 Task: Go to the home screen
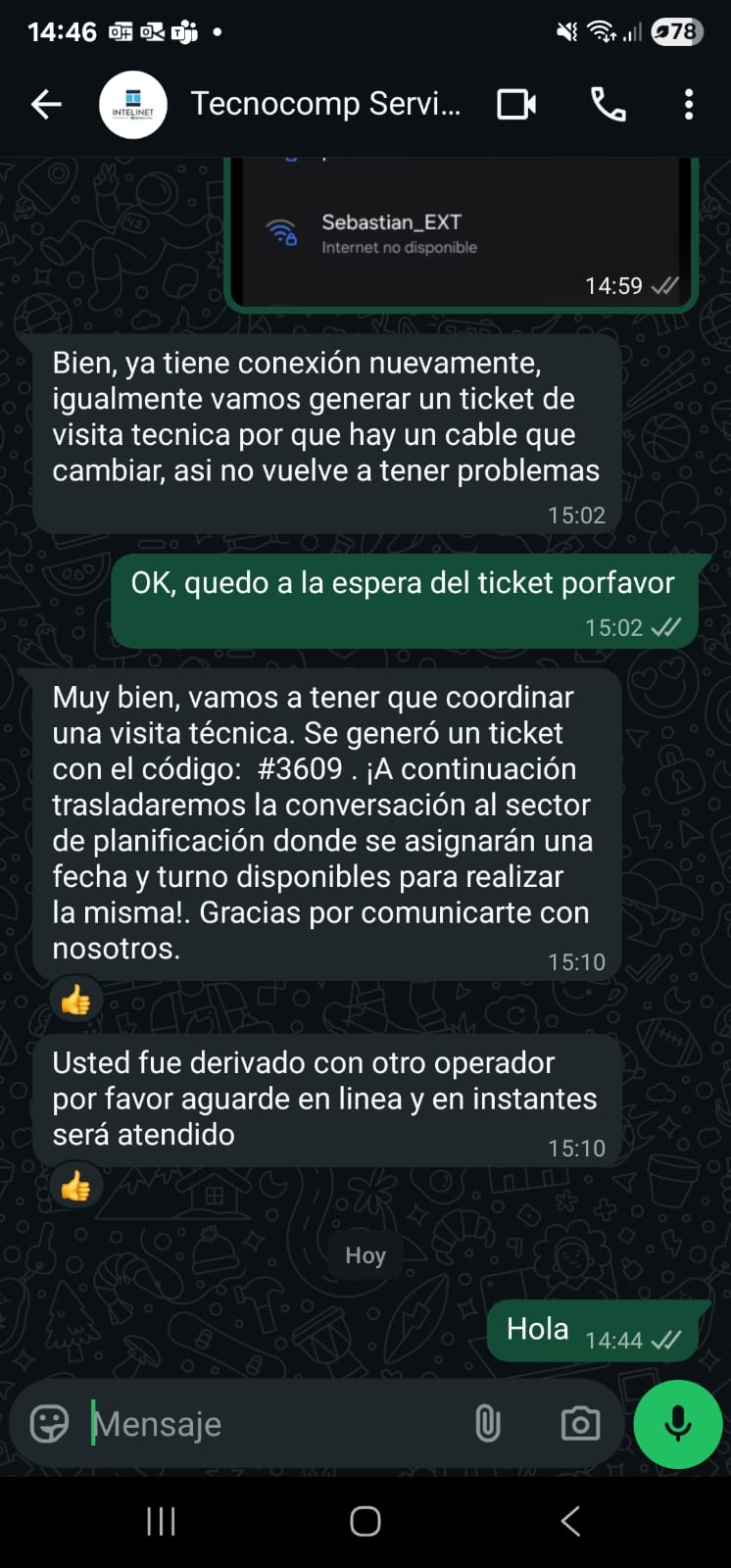pos(365,1521)
